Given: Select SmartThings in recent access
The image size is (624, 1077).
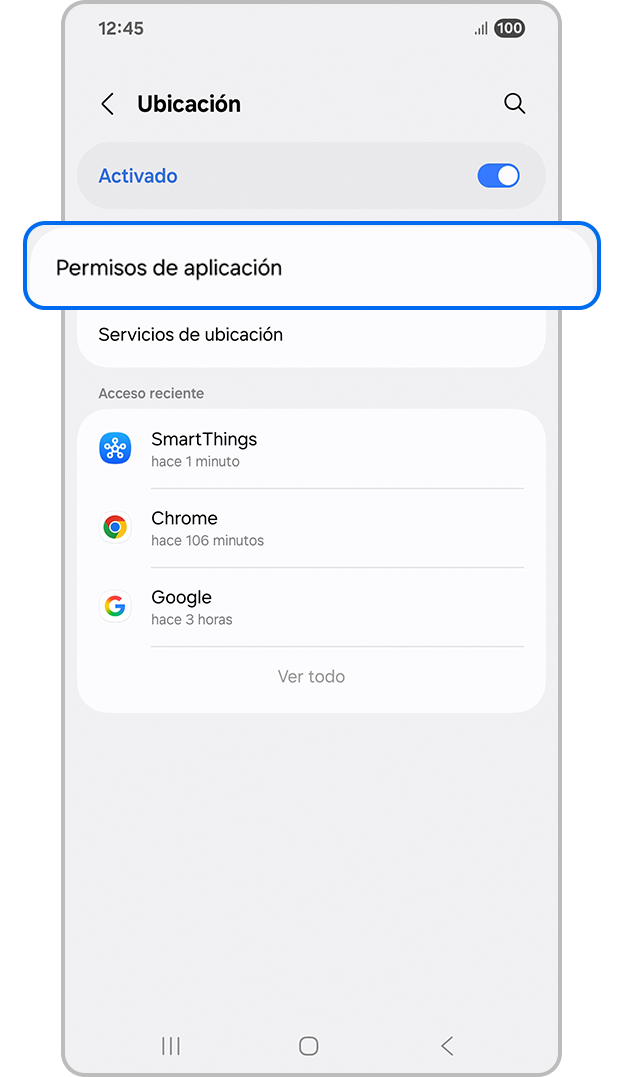Looking at the screenshot, I should click(311, 449).
